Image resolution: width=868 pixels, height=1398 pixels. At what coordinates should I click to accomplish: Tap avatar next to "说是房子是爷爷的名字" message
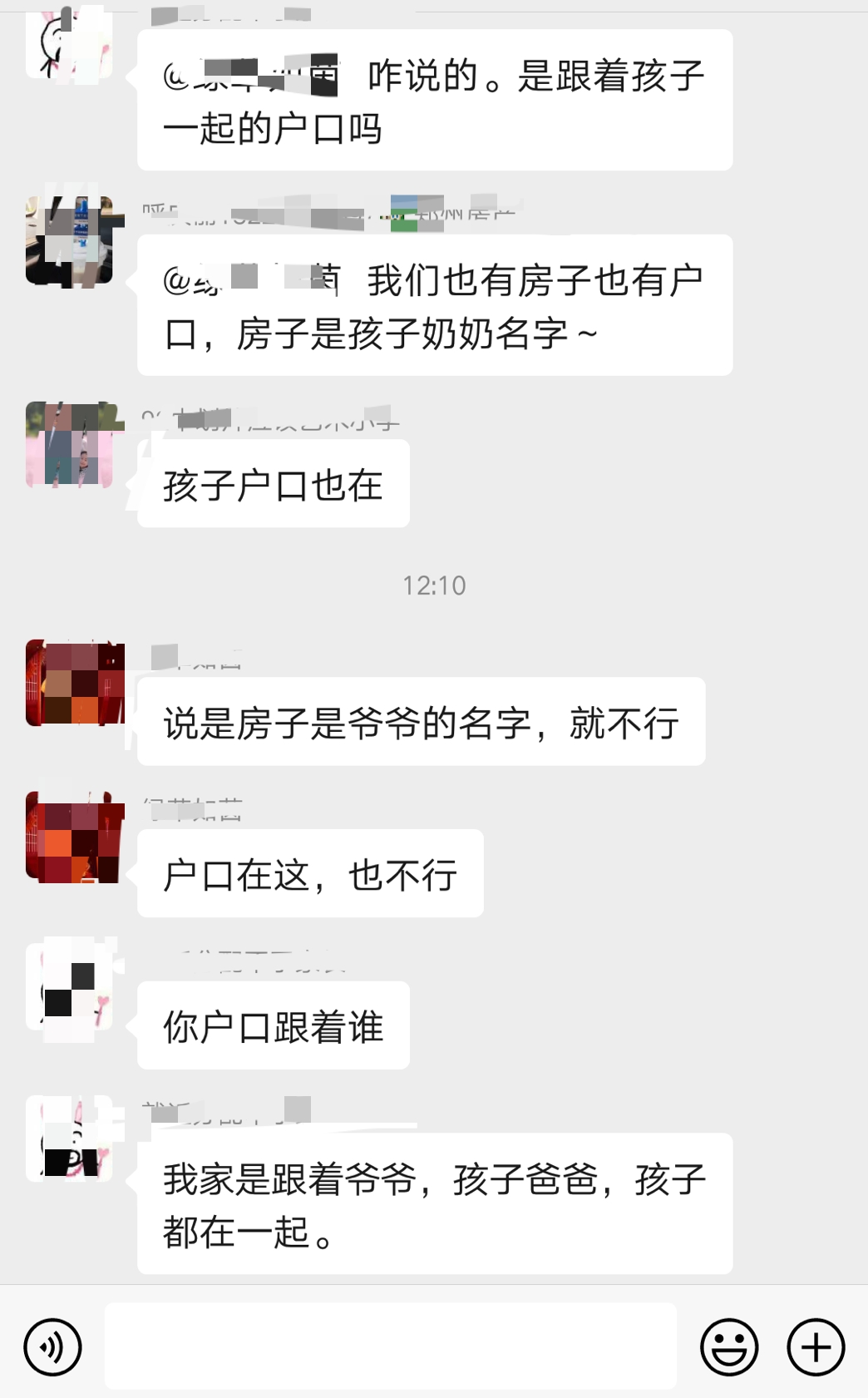[70, 684]
